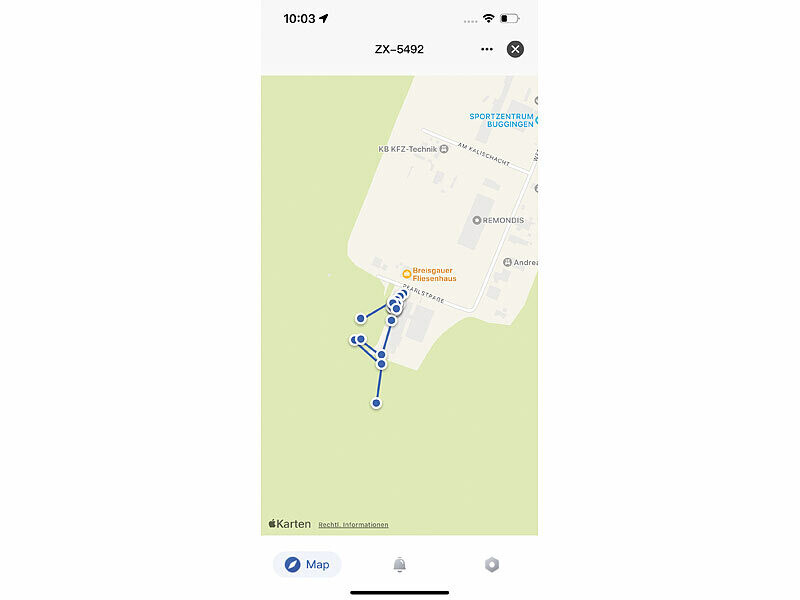Open the three-dot overflow menu
The width and height of the screenshot is (800, 600).
(x=486, y=49)
